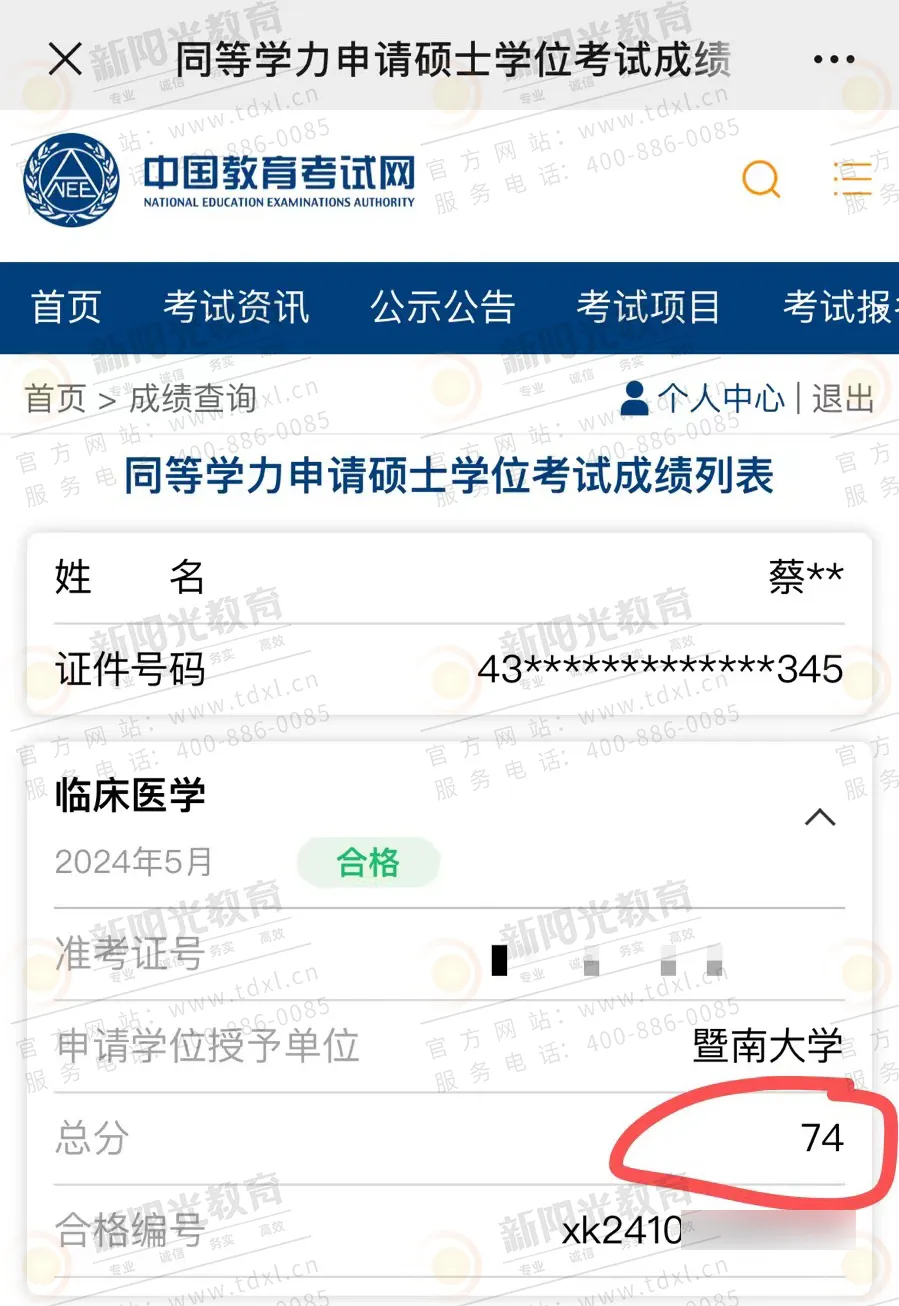This screenshot has height=1306, width=899.
Task: Tap the 首页 breadcrumb link
Action: click(56, 399)
